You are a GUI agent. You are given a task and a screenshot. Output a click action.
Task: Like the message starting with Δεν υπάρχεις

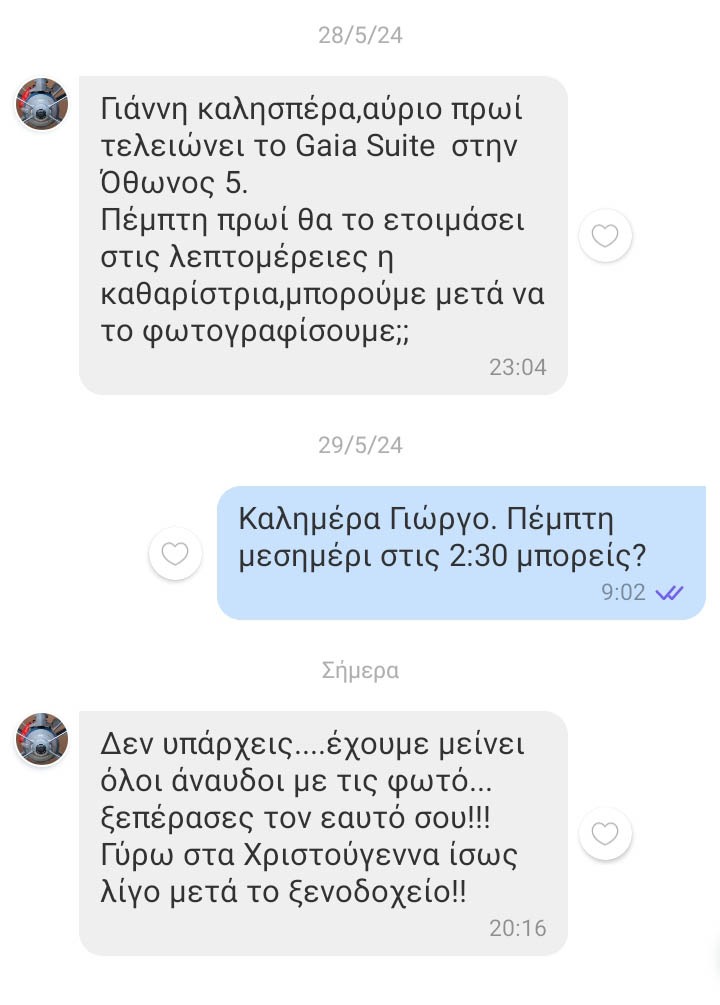605,833
